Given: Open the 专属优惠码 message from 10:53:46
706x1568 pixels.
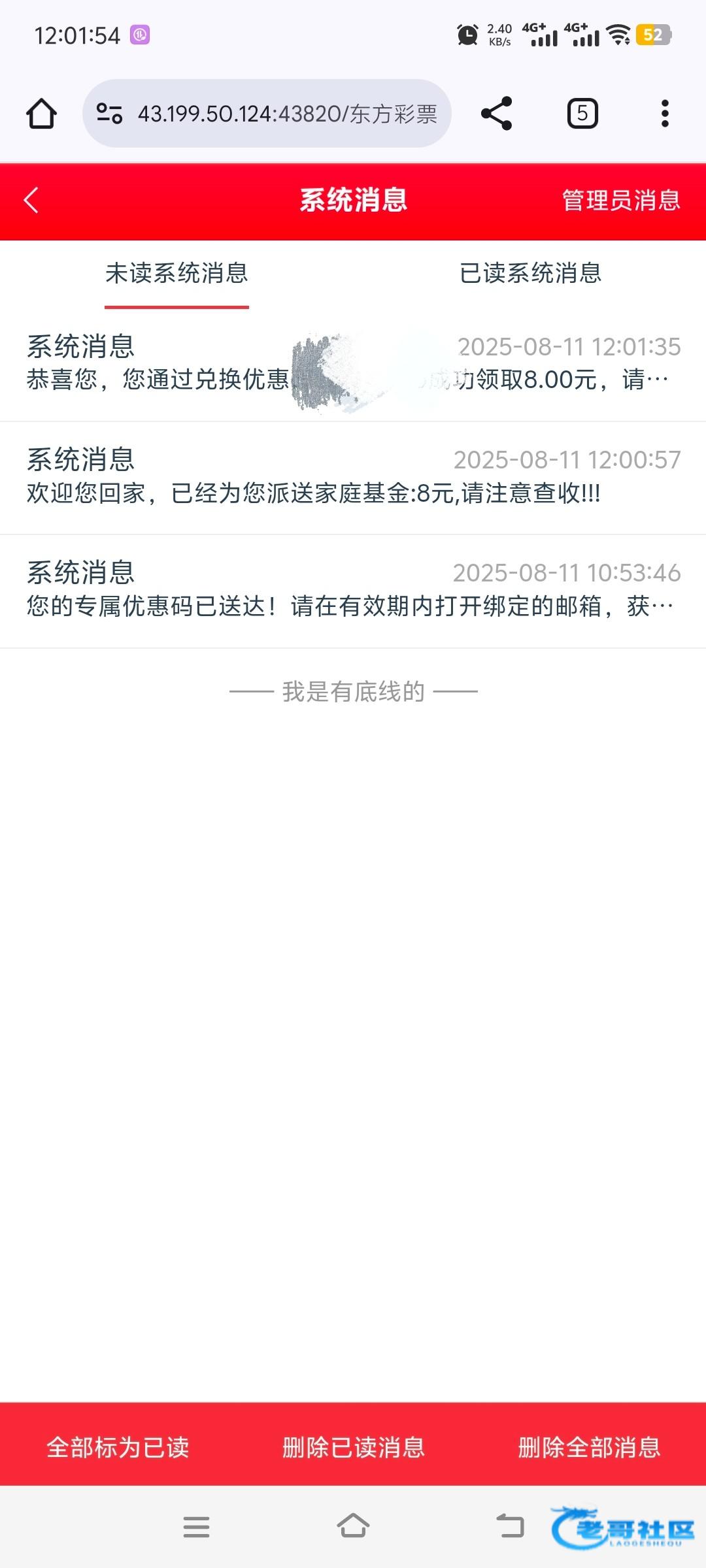Looking at the screenshot, I should (353, 591).
